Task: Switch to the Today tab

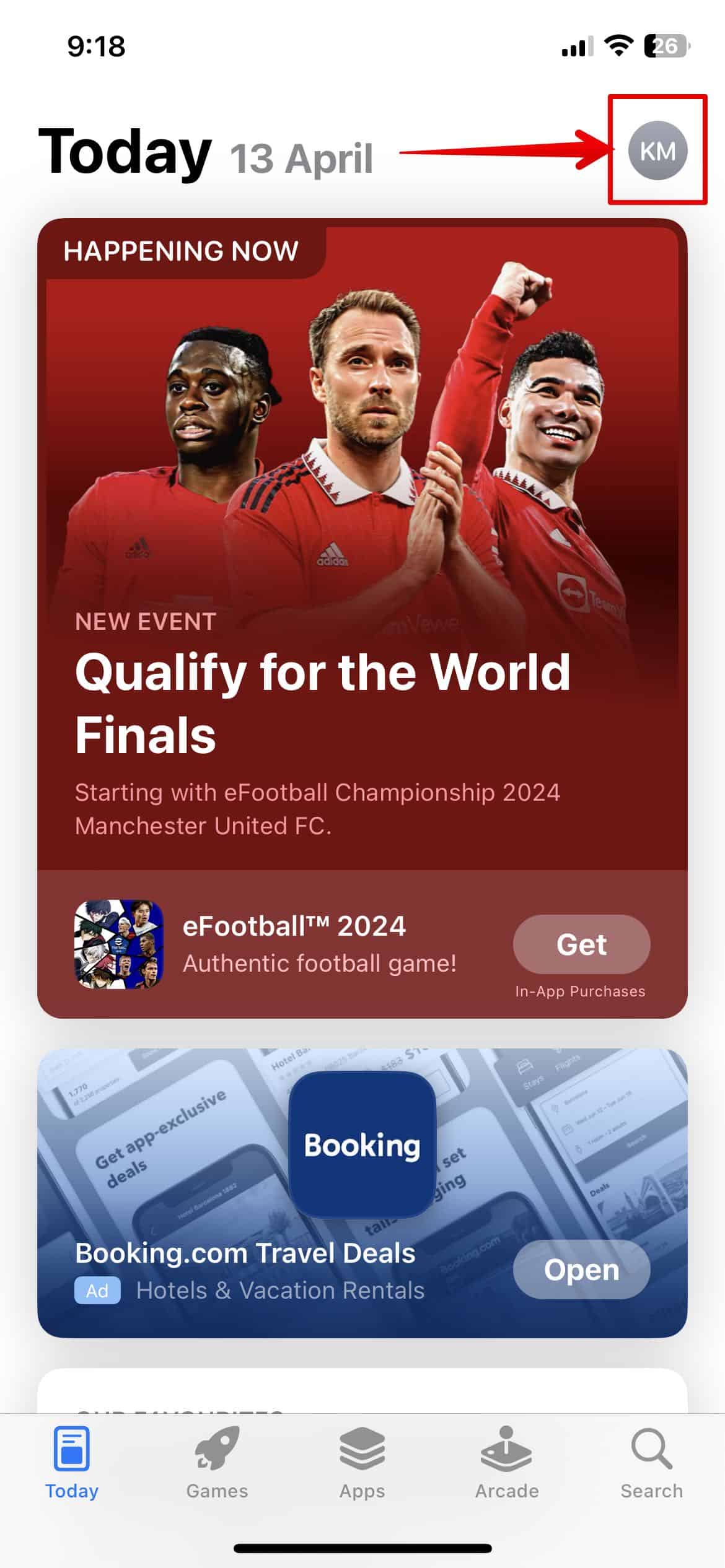Action: pos(72,1463)
